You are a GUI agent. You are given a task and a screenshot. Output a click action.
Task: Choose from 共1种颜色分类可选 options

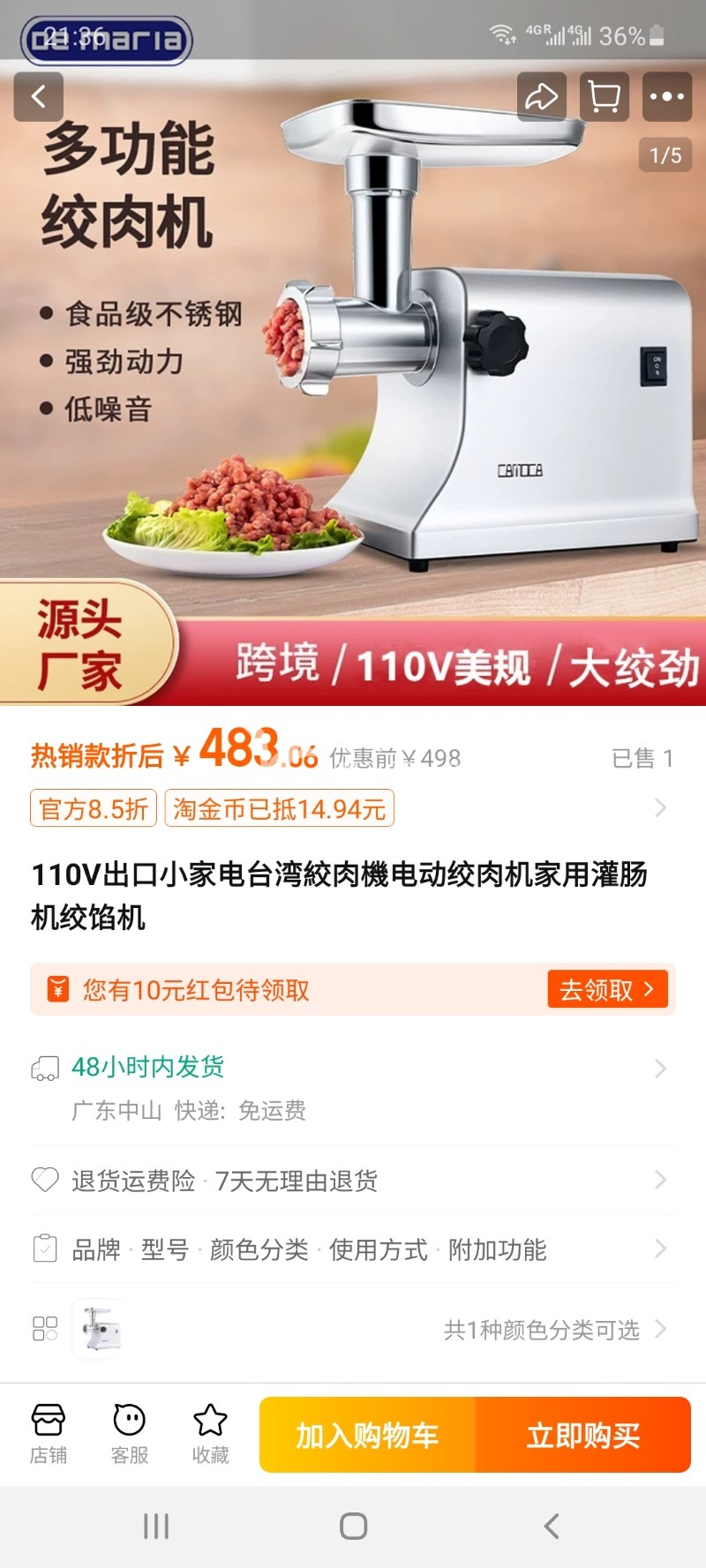(541, 1330)
